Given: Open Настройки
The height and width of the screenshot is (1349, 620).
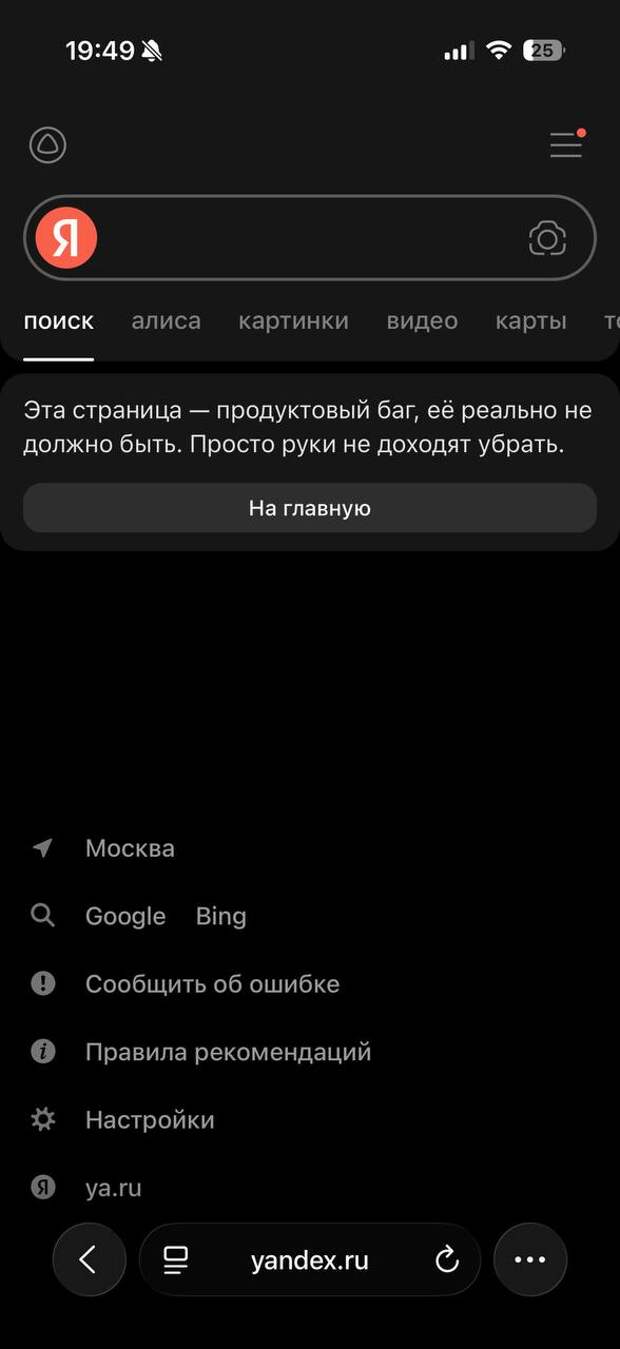Looking at the screenshot, I should [150, 1120].
